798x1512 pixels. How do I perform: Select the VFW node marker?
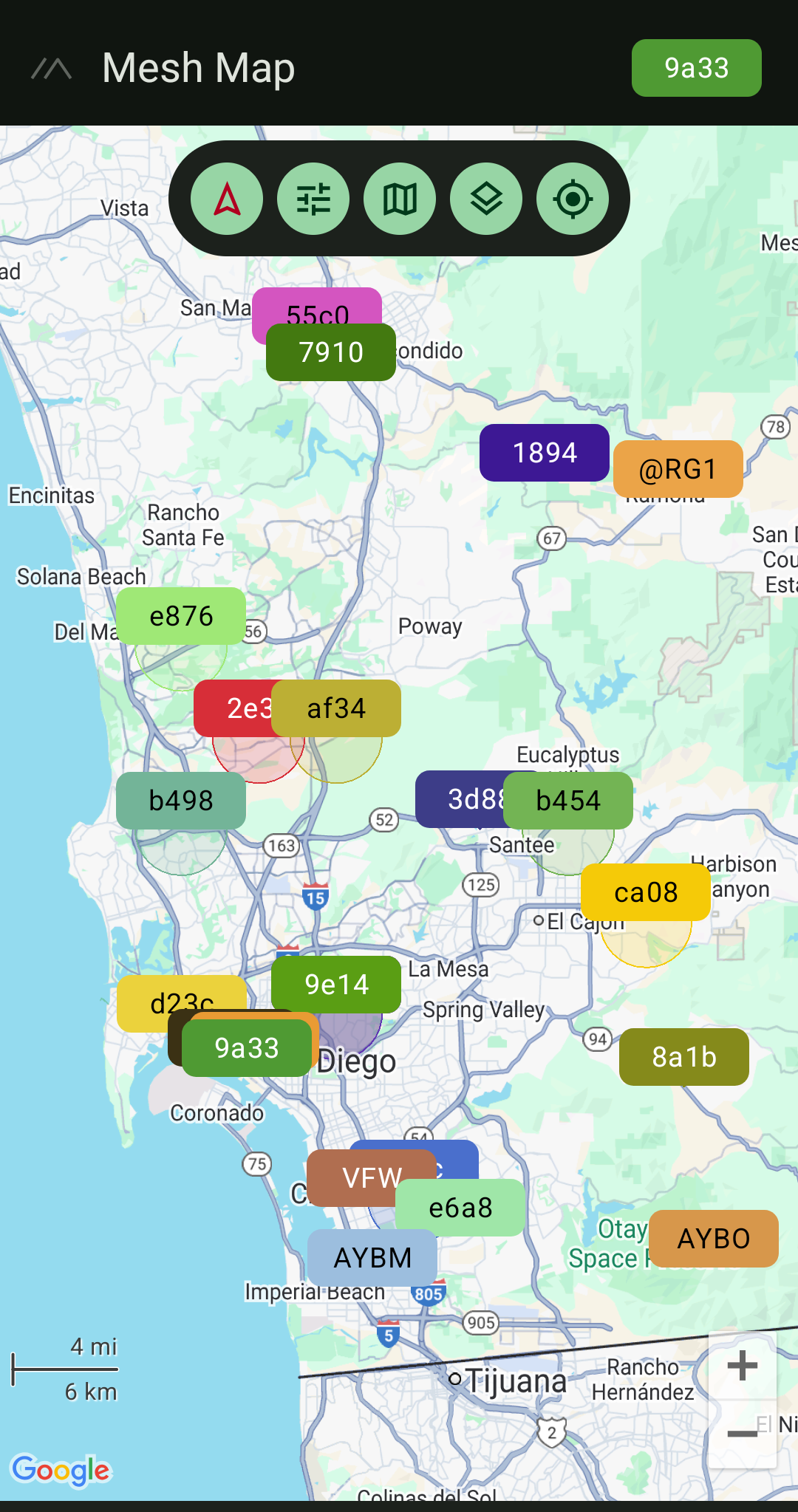371,1177
